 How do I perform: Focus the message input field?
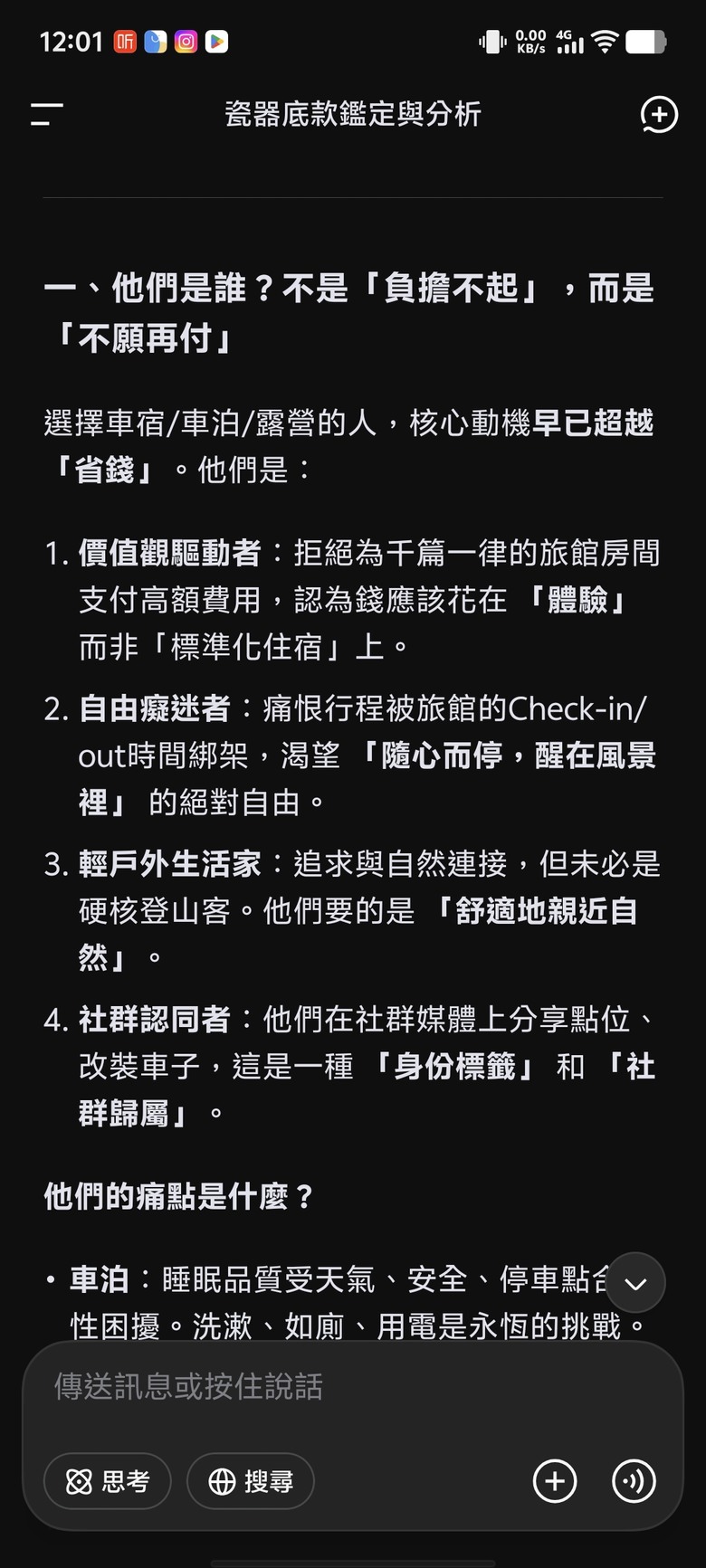click(x=353, y=1386)
